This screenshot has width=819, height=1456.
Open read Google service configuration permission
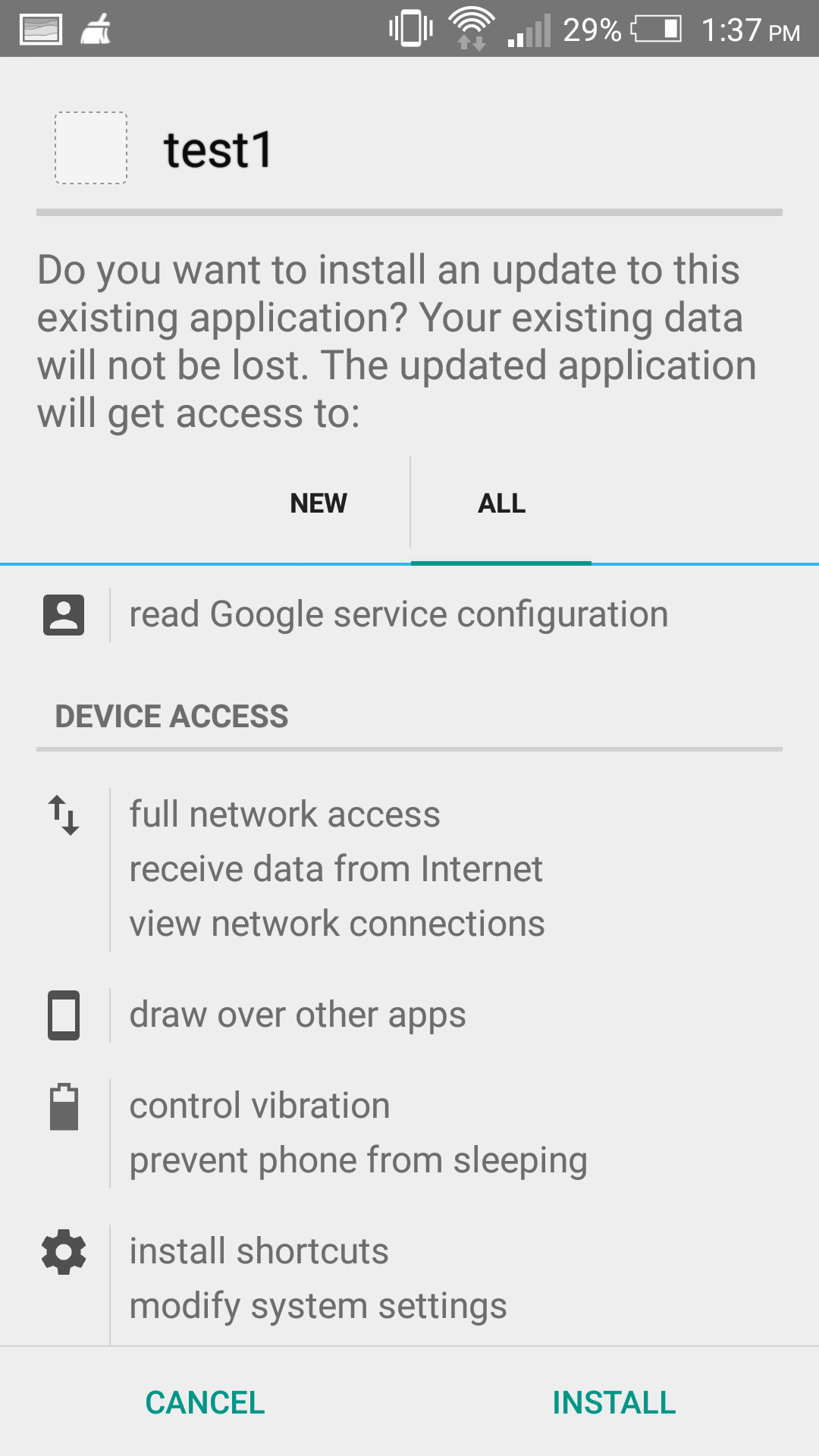[x=399, y=614]
